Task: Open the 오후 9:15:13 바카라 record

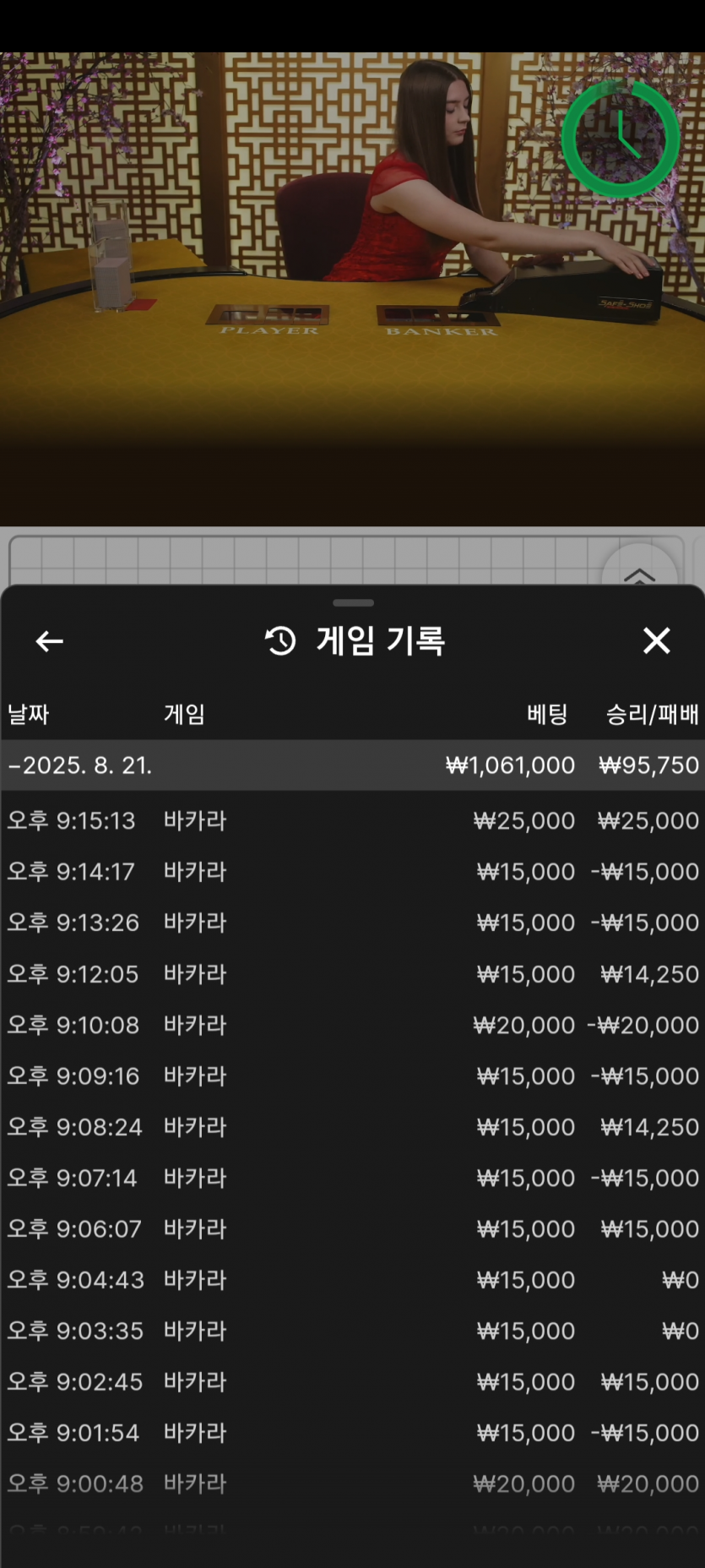Action: (352, 820)
